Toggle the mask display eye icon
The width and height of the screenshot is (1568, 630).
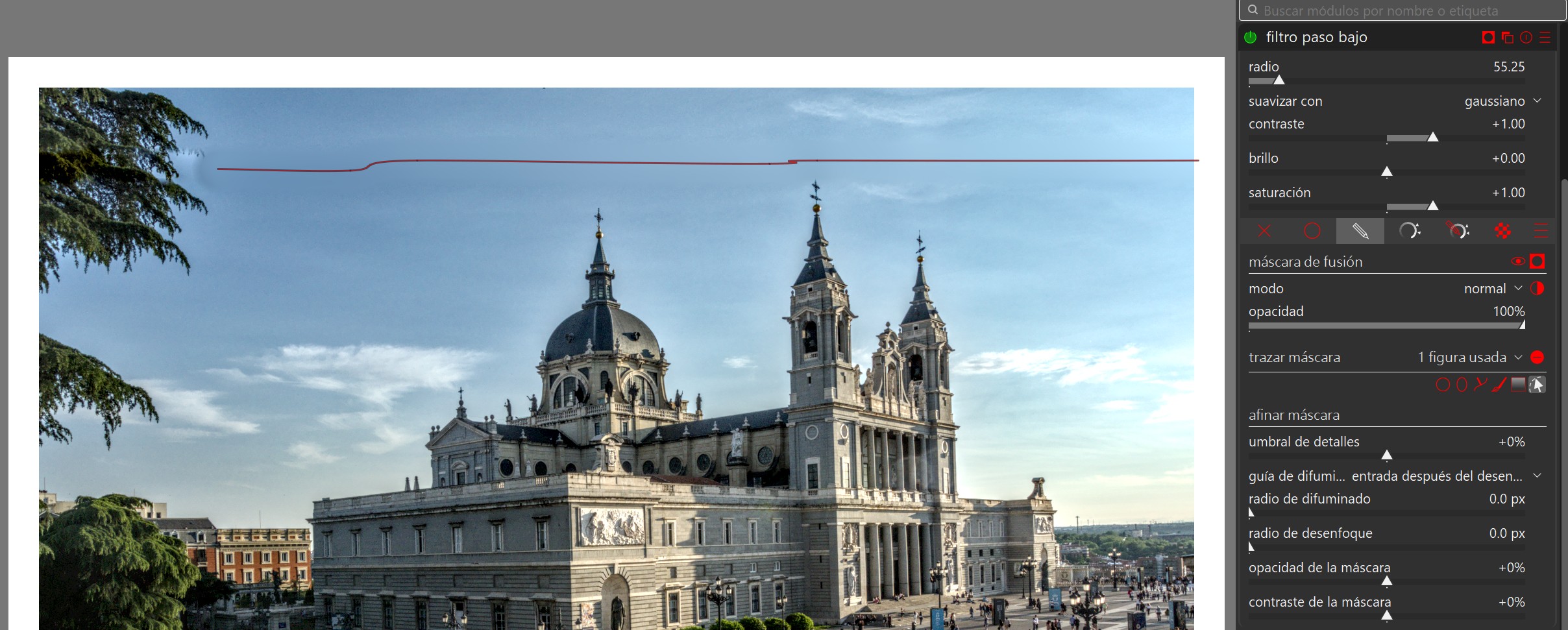pyautogui.click(x=1517, y=261)
